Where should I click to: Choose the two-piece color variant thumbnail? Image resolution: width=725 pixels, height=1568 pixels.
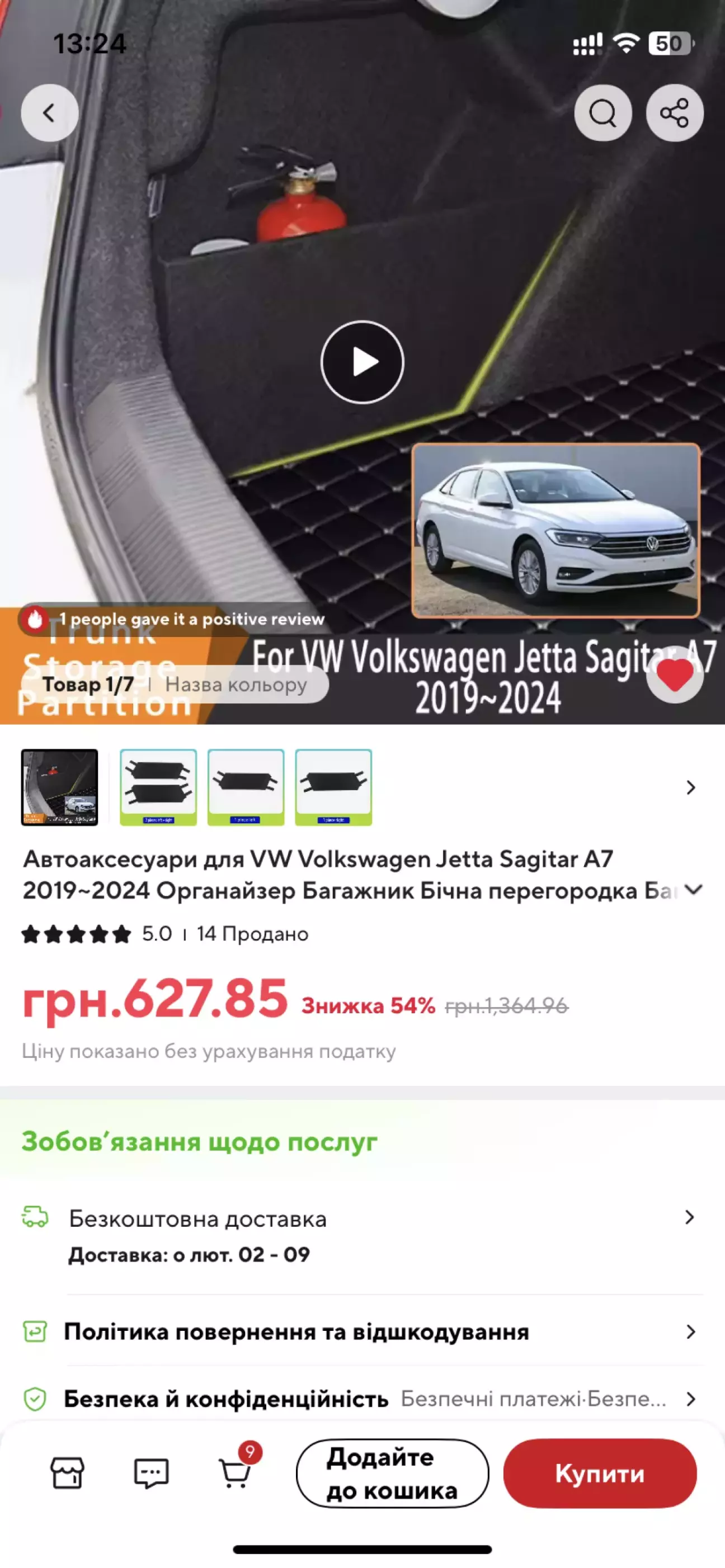pyautogui.click(x=158, y=787)
